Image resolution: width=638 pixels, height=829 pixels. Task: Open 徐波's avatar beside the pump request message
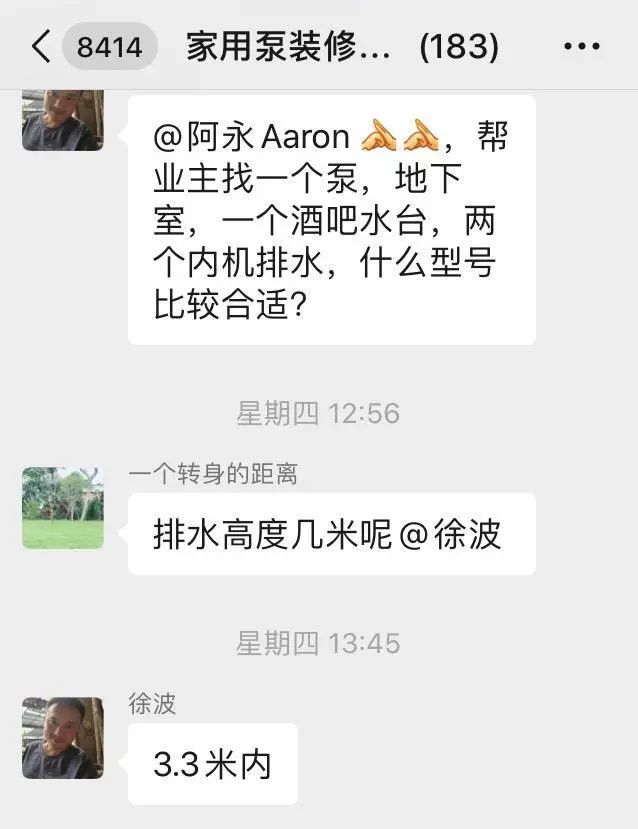pyautogui.click(x=62, y=121)
